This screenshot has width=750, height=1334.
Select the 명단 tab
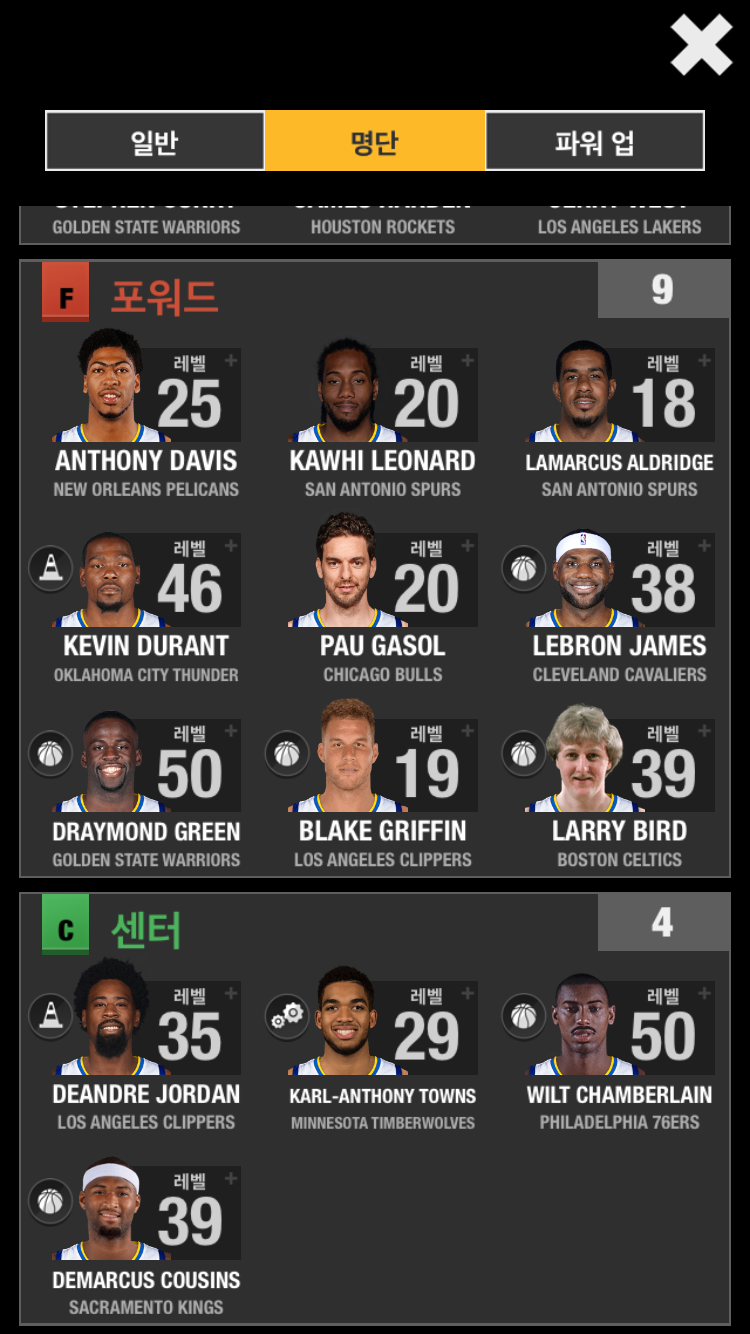(375, 141)
